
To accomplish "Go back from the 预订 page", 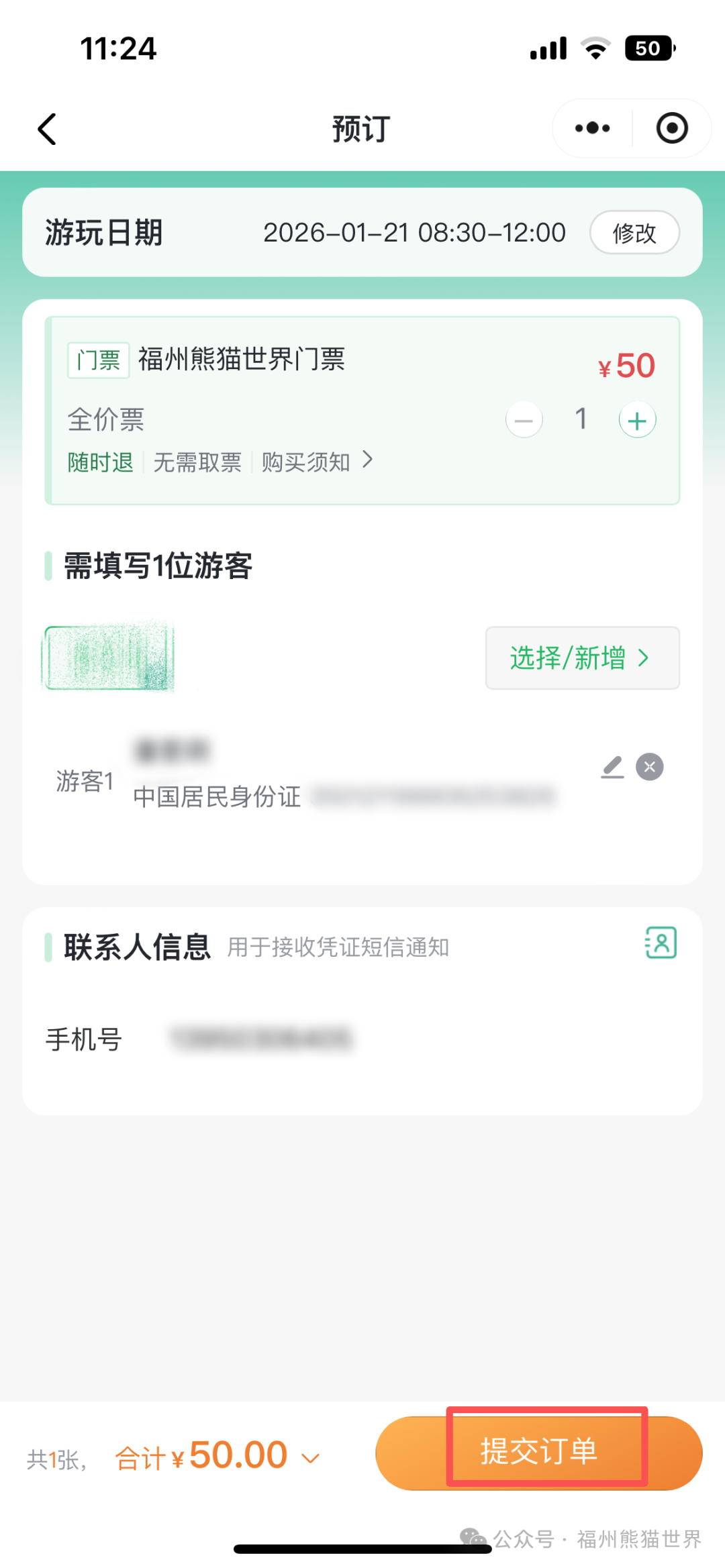I will [47, 129].
